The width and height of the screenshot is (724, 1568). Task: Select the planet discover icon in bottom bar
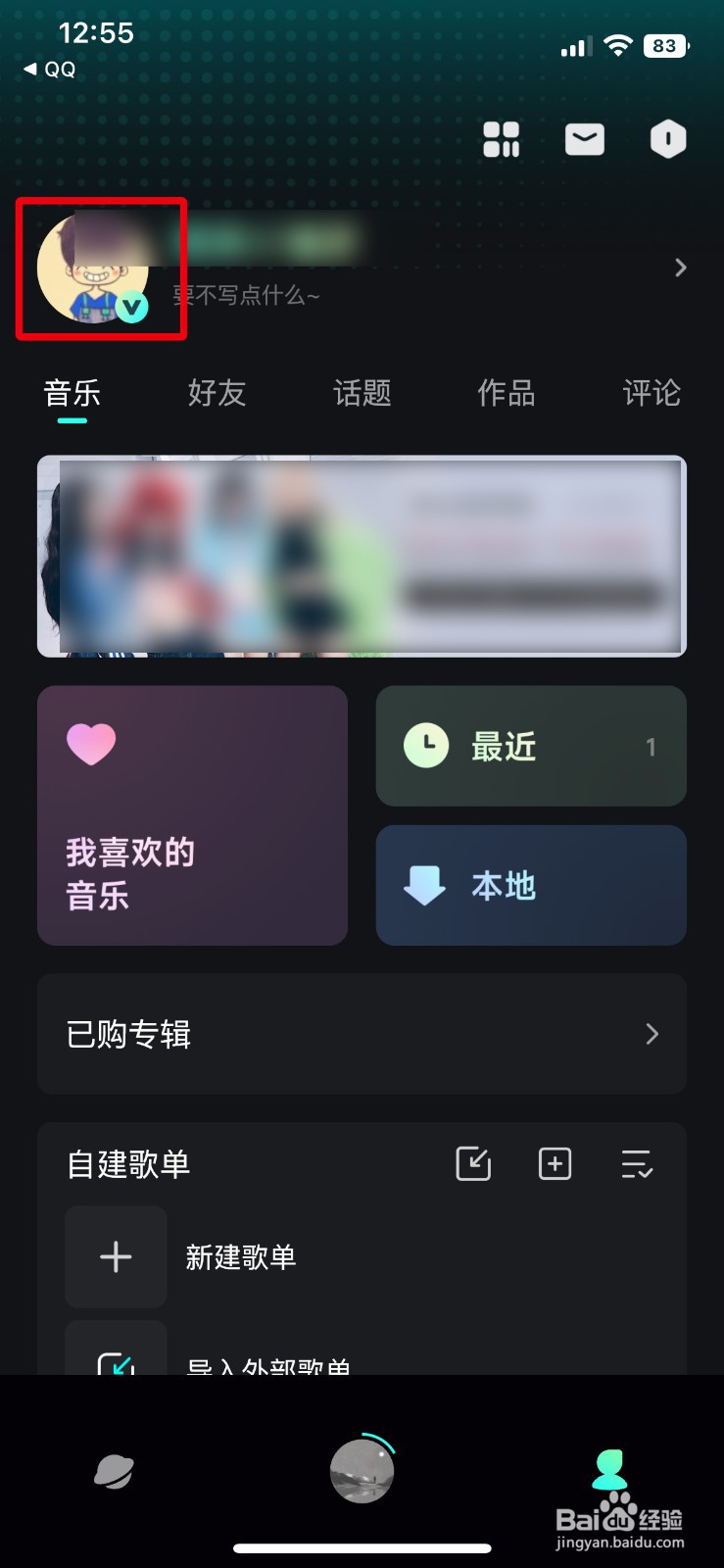pyautogui.click(x=115, y=1470)
